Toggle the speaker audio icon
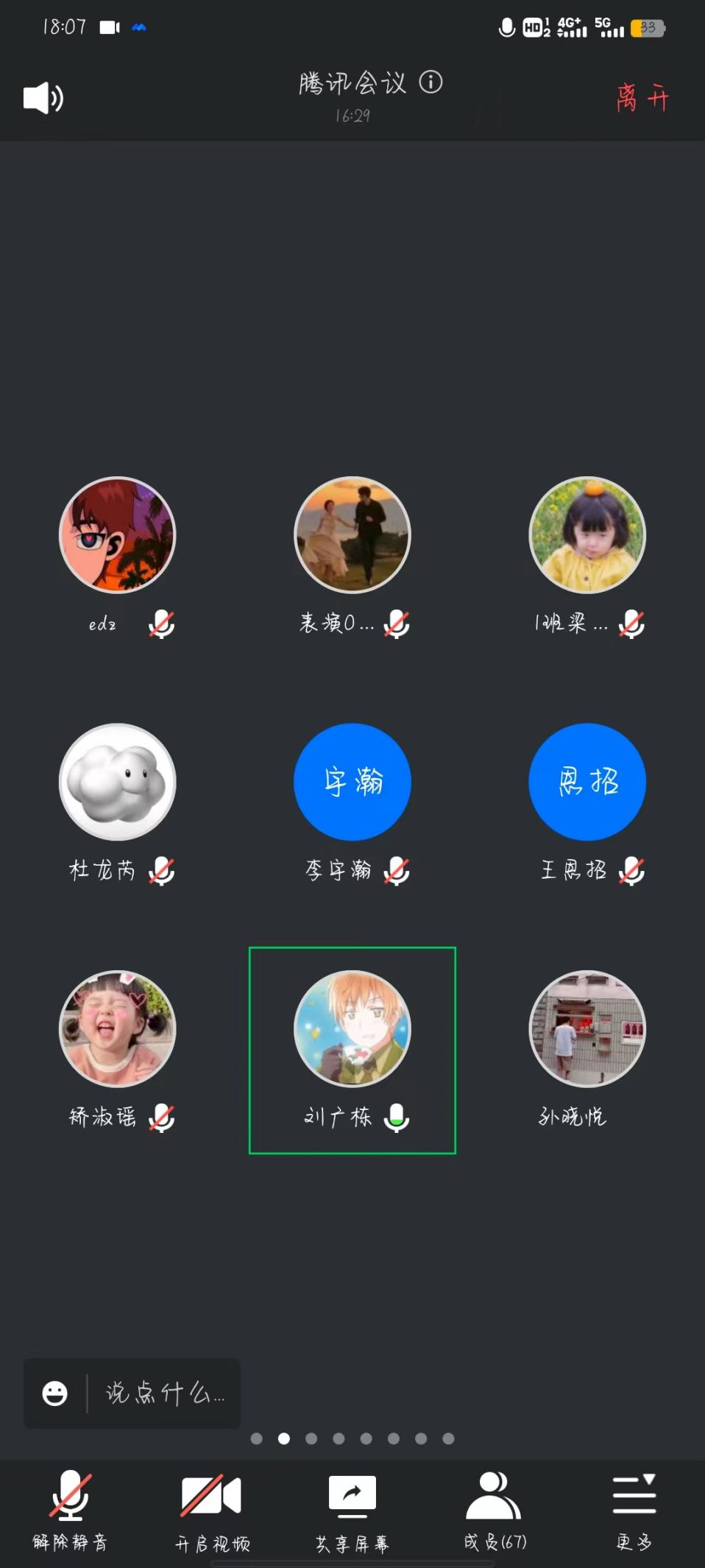705x1568 pixels. click(x=43, y=98)
